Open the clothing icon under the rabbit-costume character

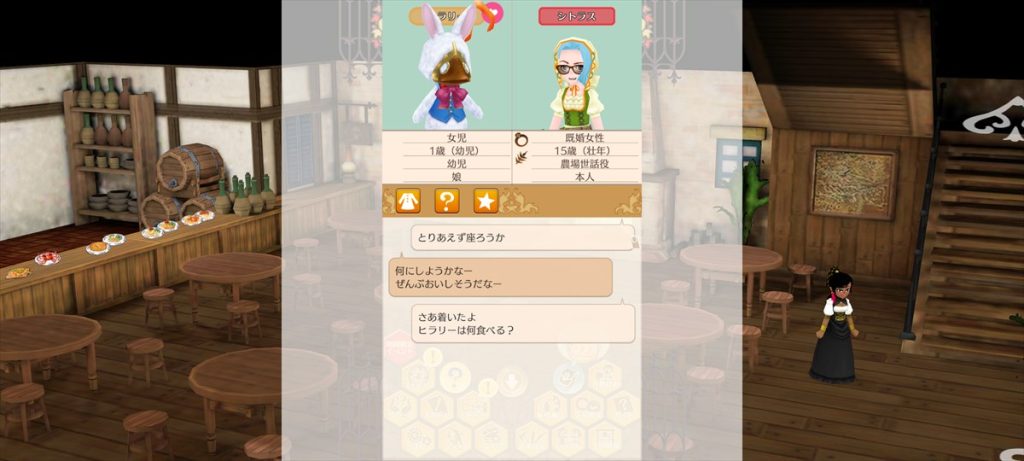coord(407,201)
